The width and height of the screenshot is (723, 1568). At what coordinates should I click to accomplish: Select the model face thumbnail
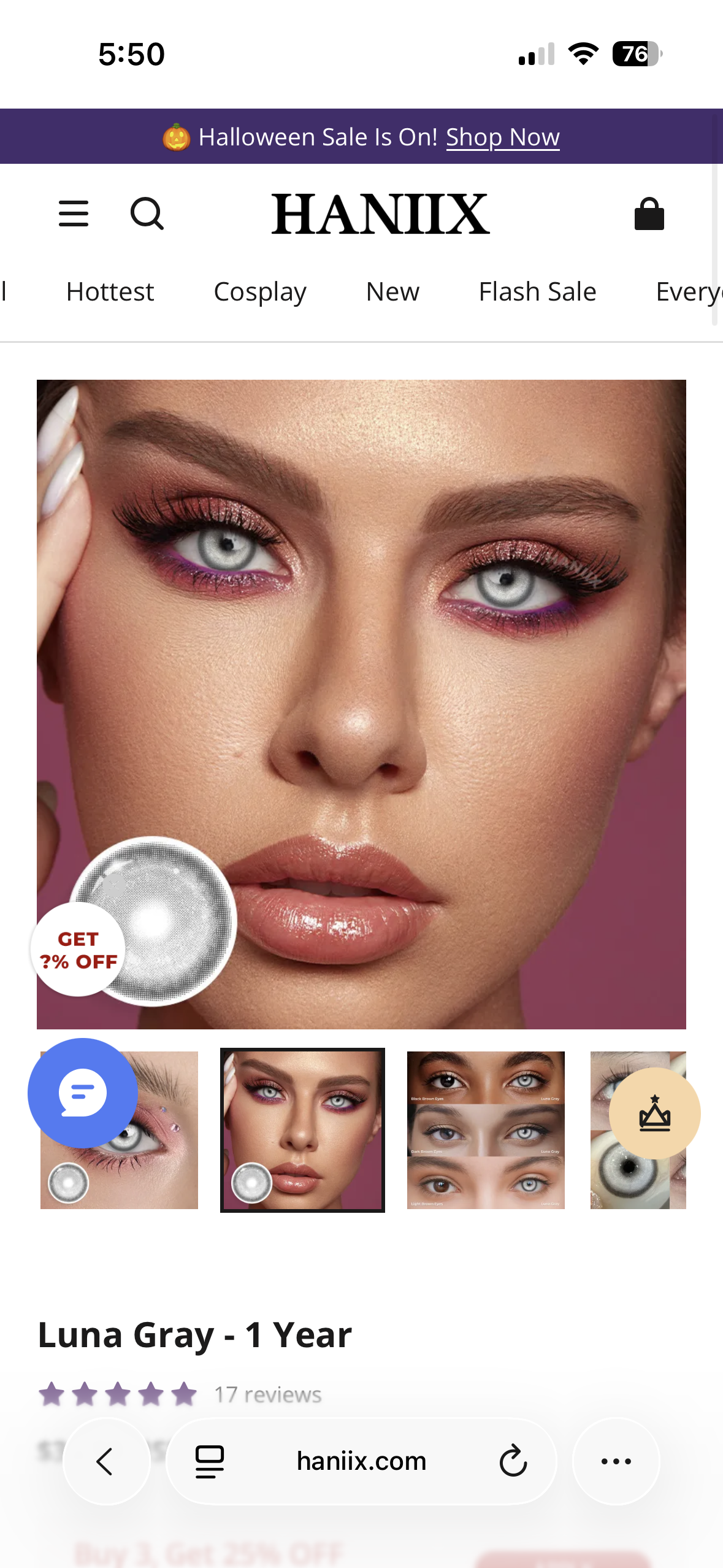point(302,1130)
